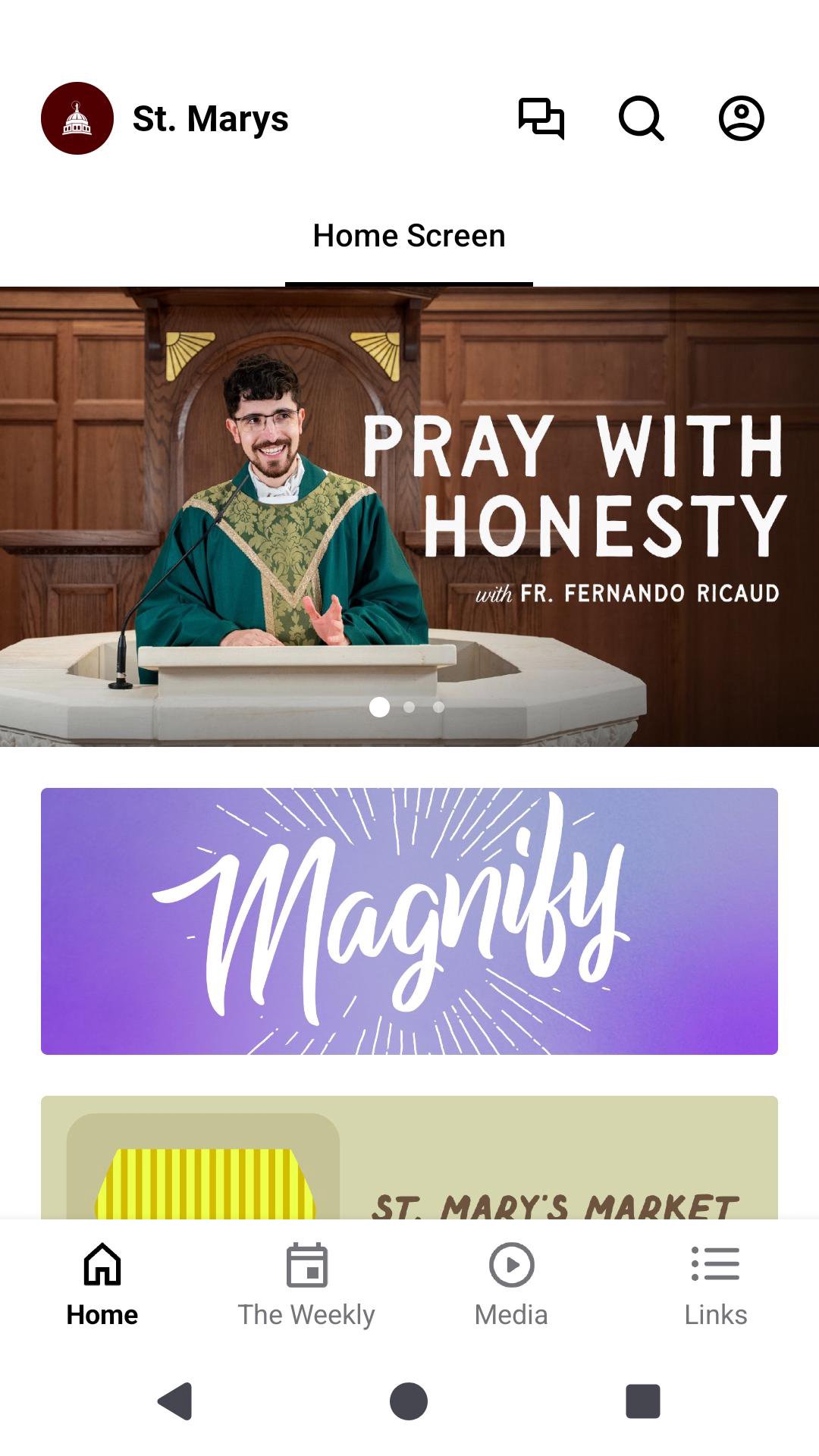819x1456 pixels.
Task: Open the Pray With Honesty banner
Action: click(x=409, y=516)
